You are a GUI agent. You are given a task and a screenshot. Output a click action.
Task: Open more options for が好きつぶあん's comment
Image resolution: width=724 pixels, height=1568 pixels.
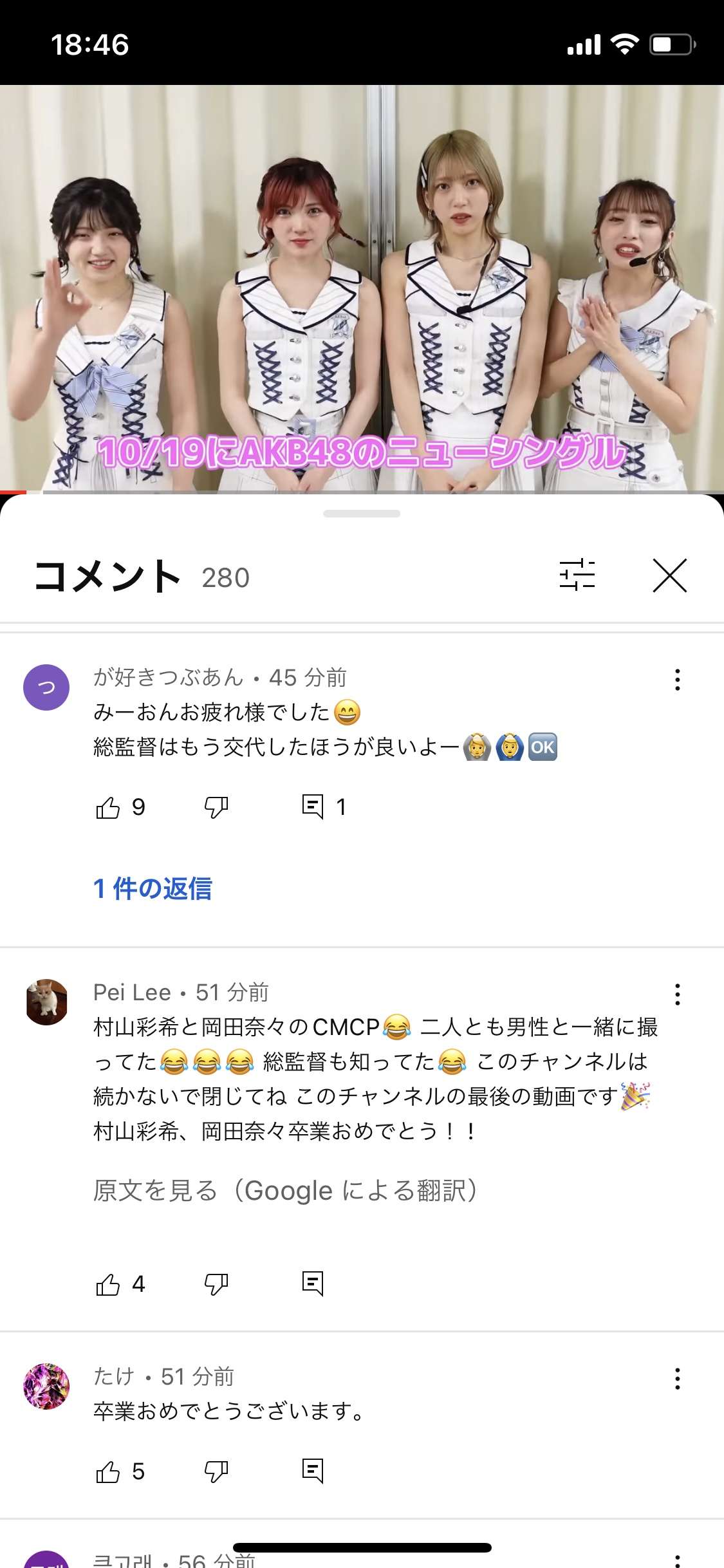(x=677, y=680)
